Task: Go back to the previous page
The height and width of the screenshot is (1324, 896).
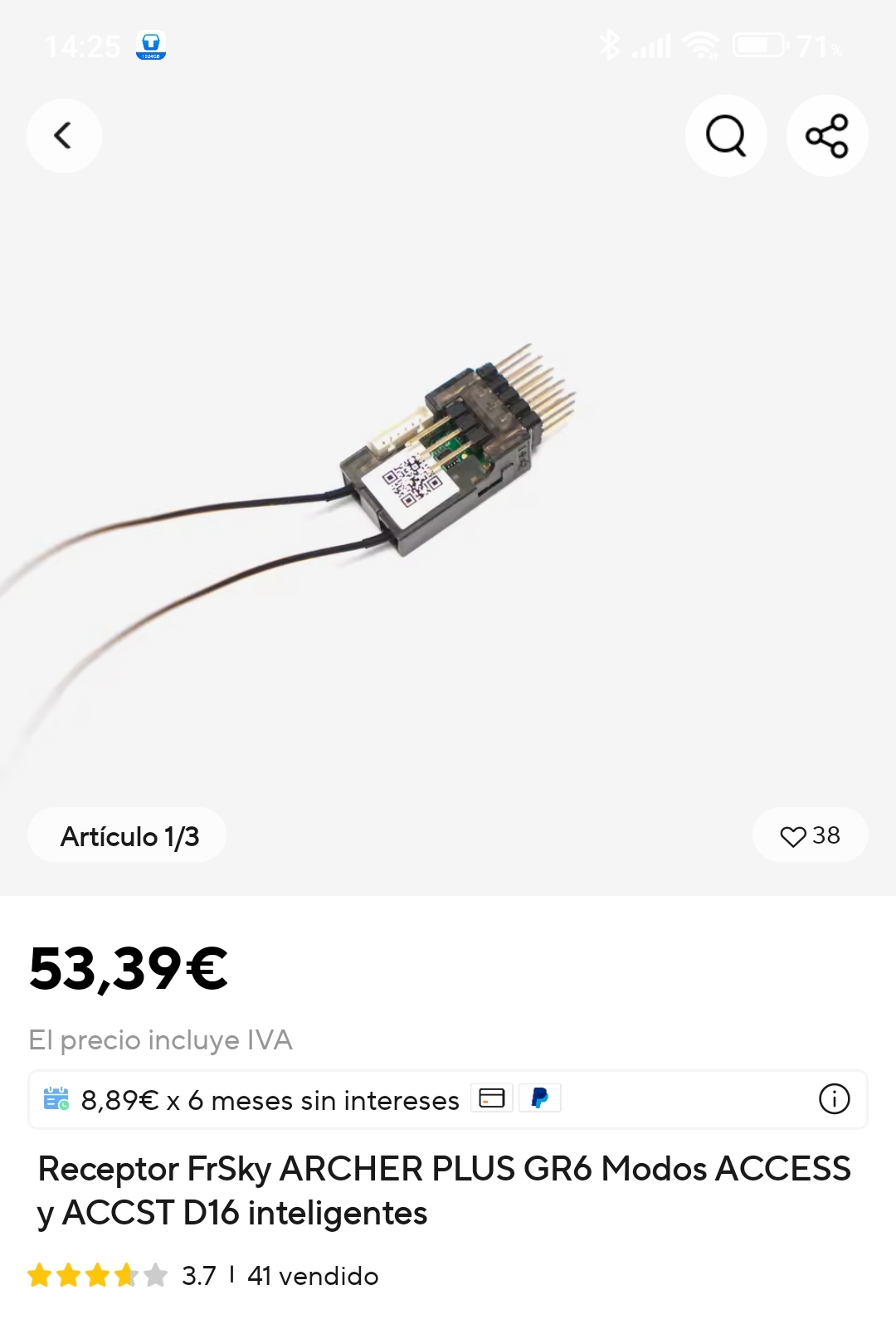Action: [x=64, y=135]
